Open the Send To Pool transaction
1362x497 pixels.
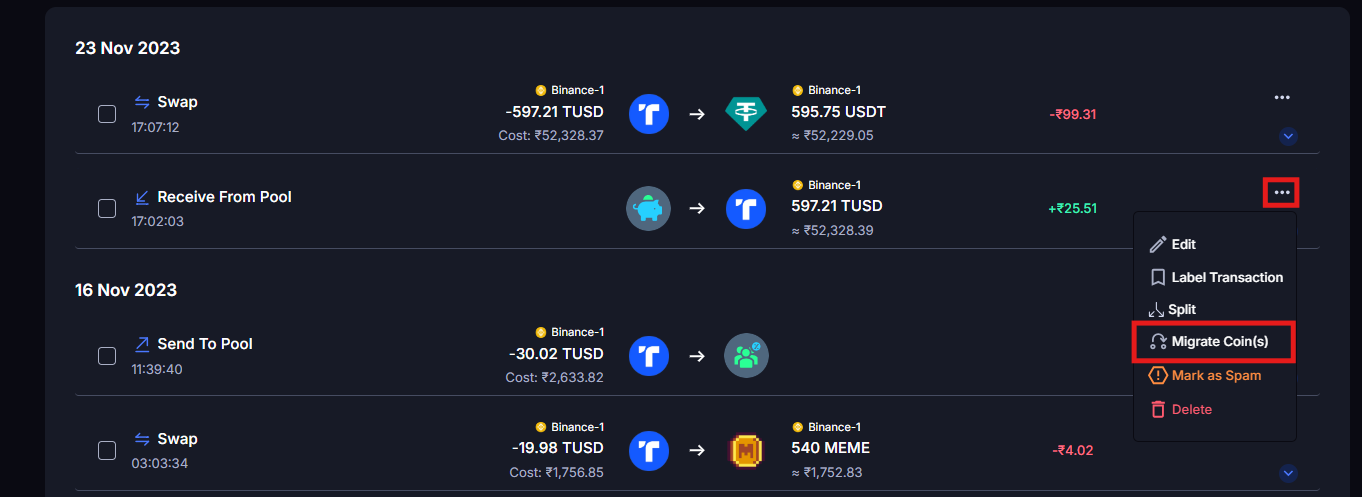[x=204, y=344]
